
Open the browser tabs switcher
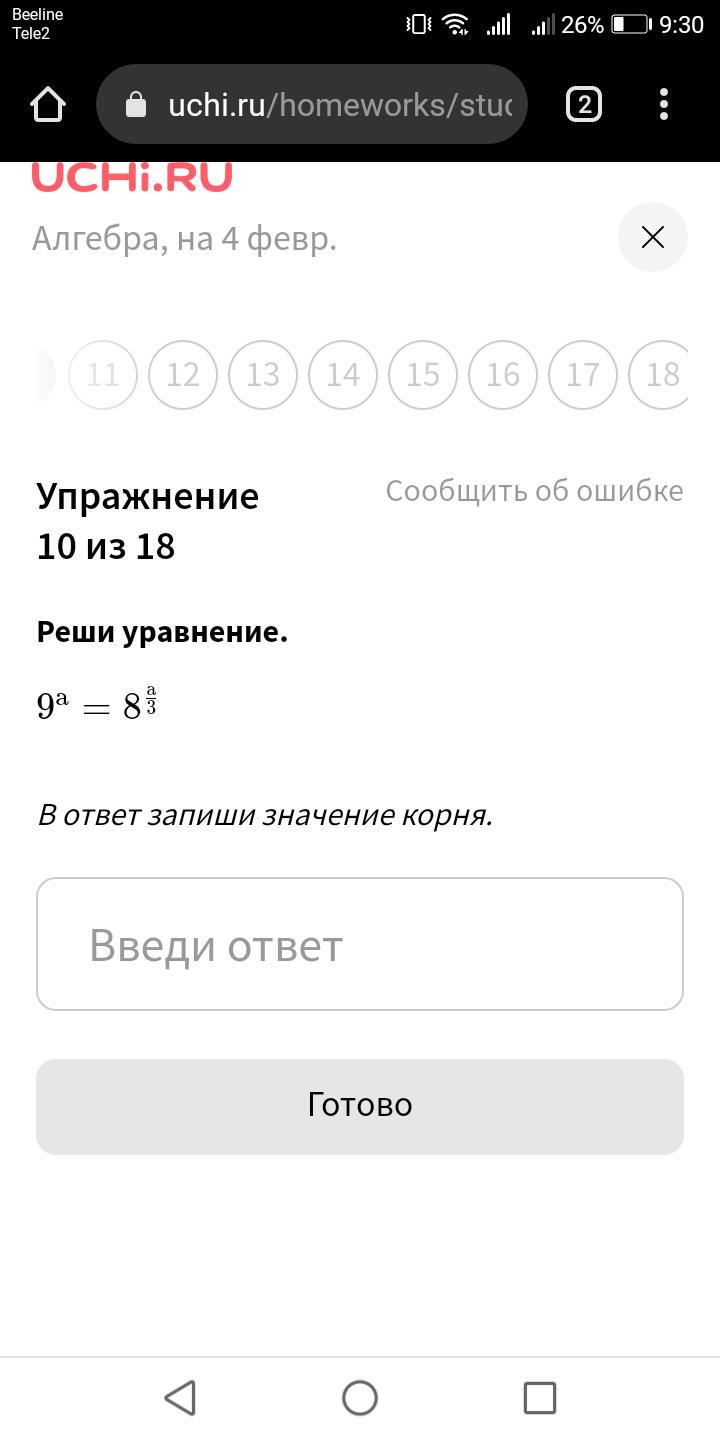(x=584, y=104)
